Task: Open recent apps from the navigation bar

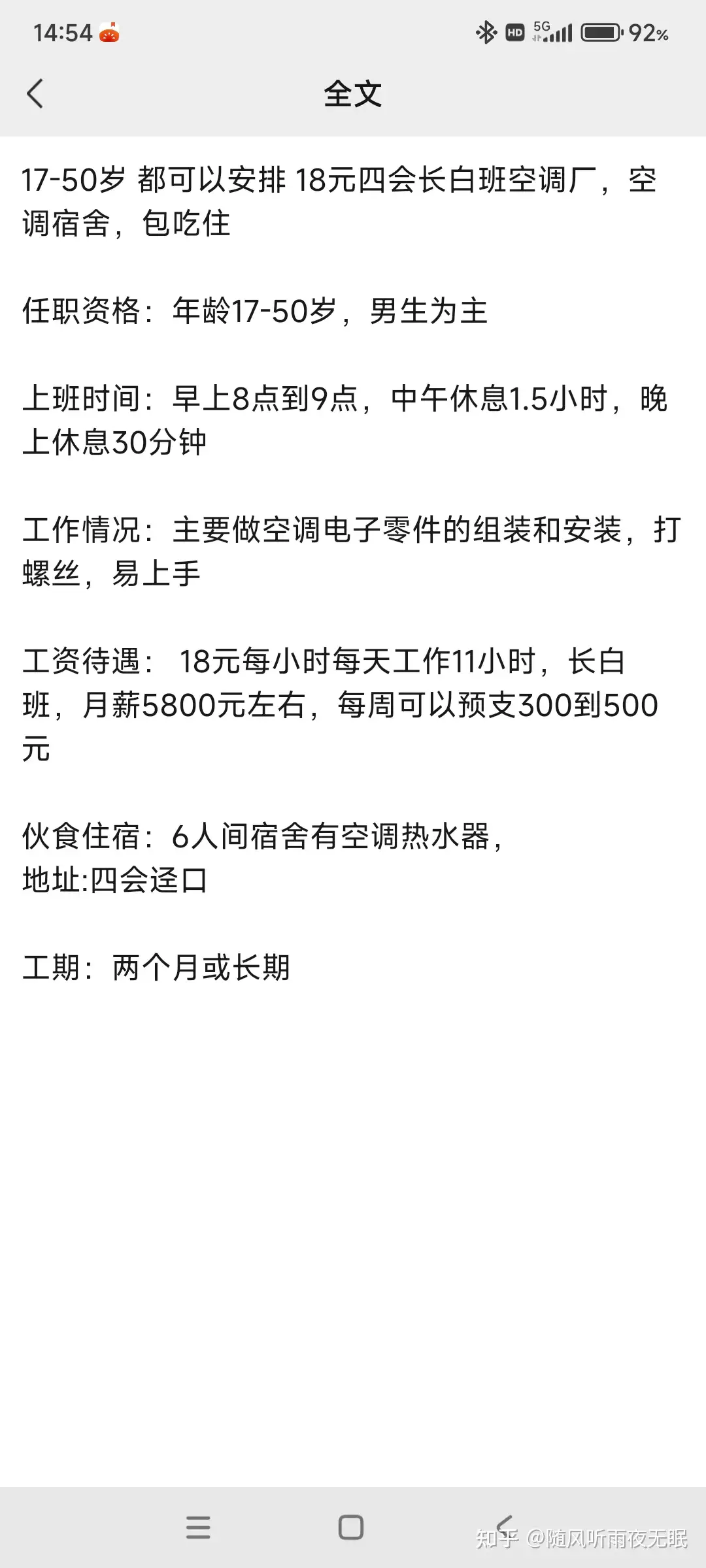Action: point(198,1527)
